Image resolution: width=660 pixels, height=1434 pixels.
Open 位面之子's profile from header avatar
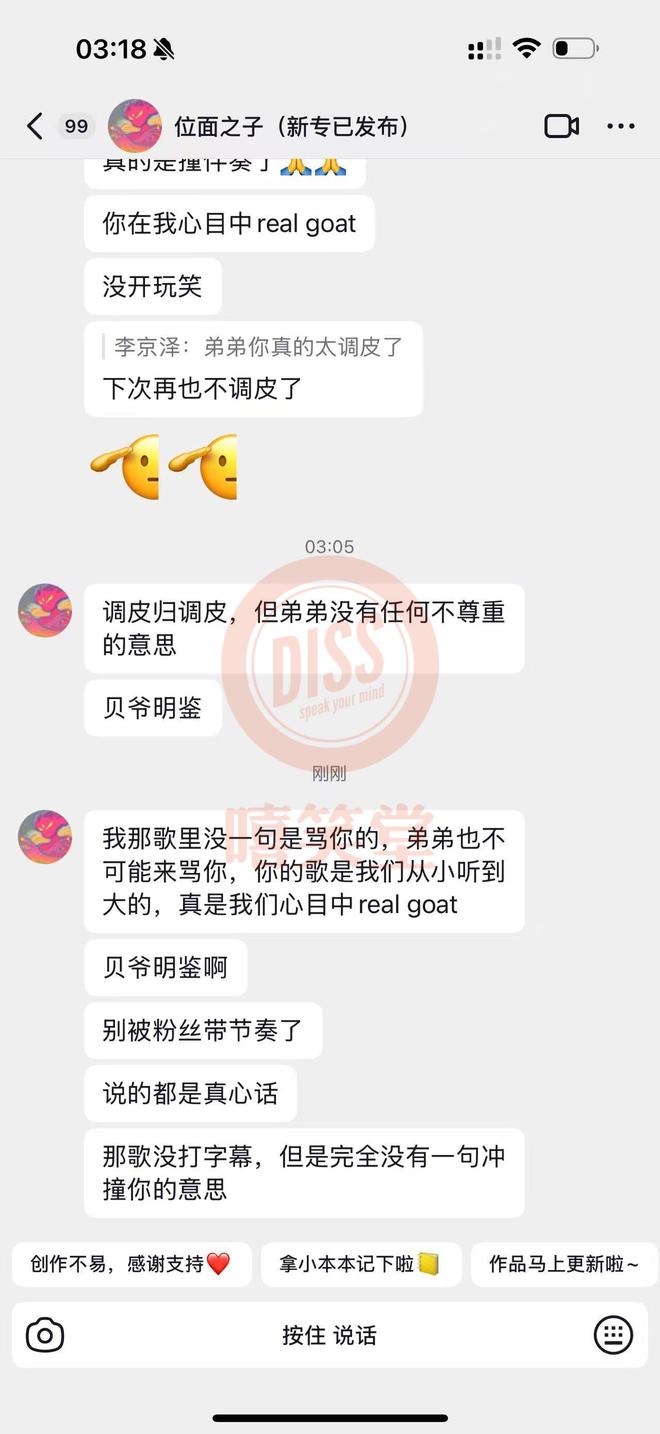[x=134, y=126]
